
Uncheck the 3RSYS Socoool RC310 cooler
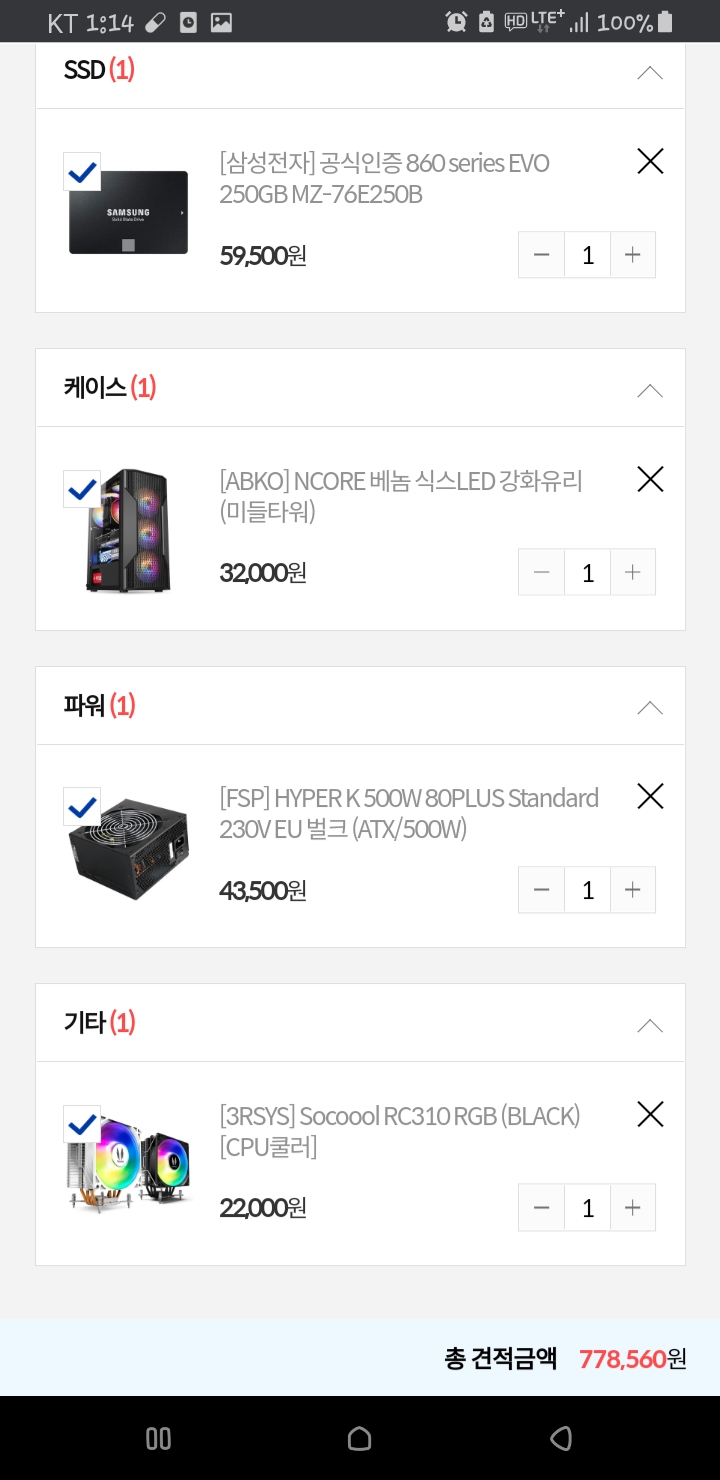[82, 1124]
